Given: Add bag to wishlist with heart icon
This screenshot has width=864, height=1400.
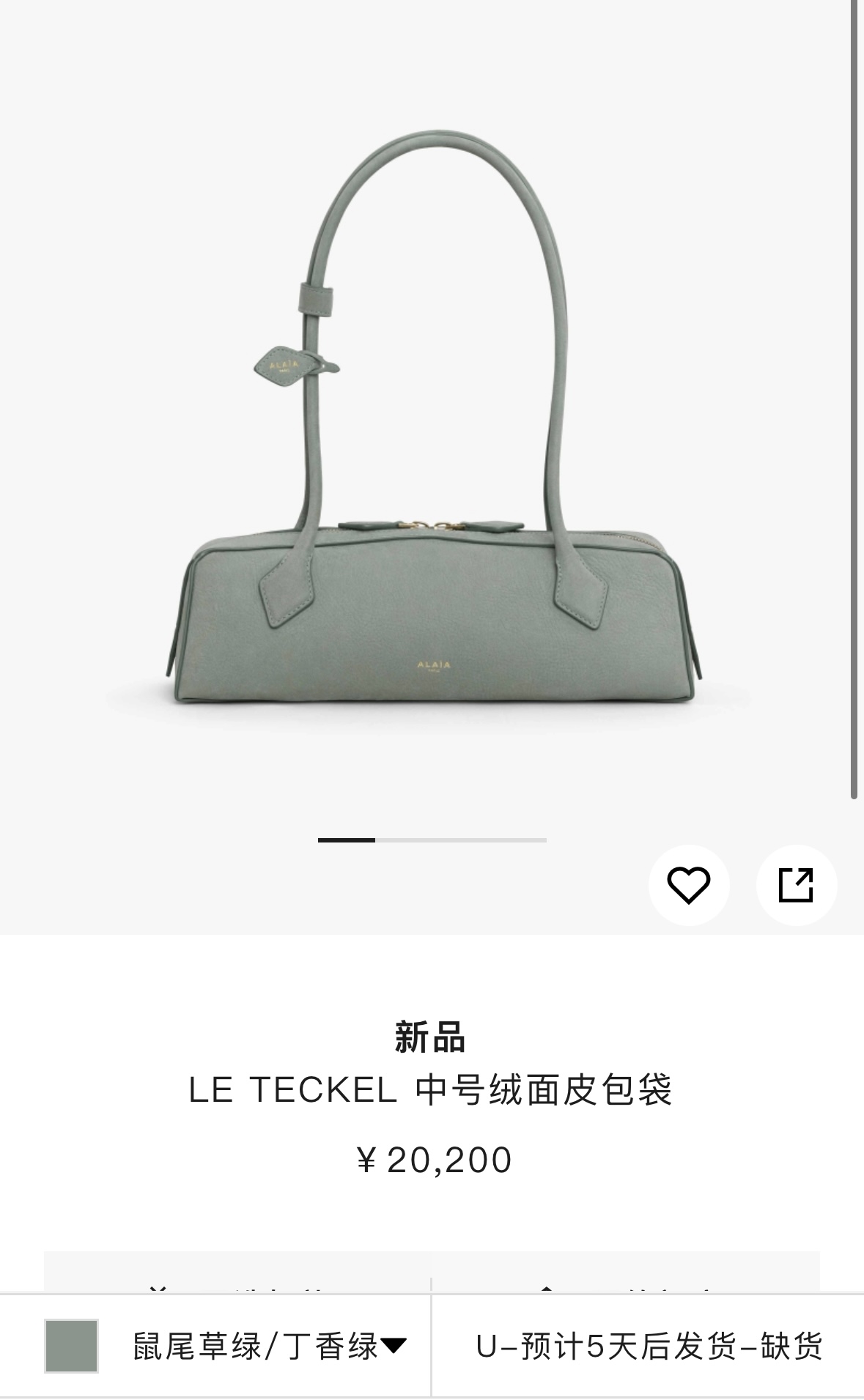Looking at the screenshot, I should point(688,885).
